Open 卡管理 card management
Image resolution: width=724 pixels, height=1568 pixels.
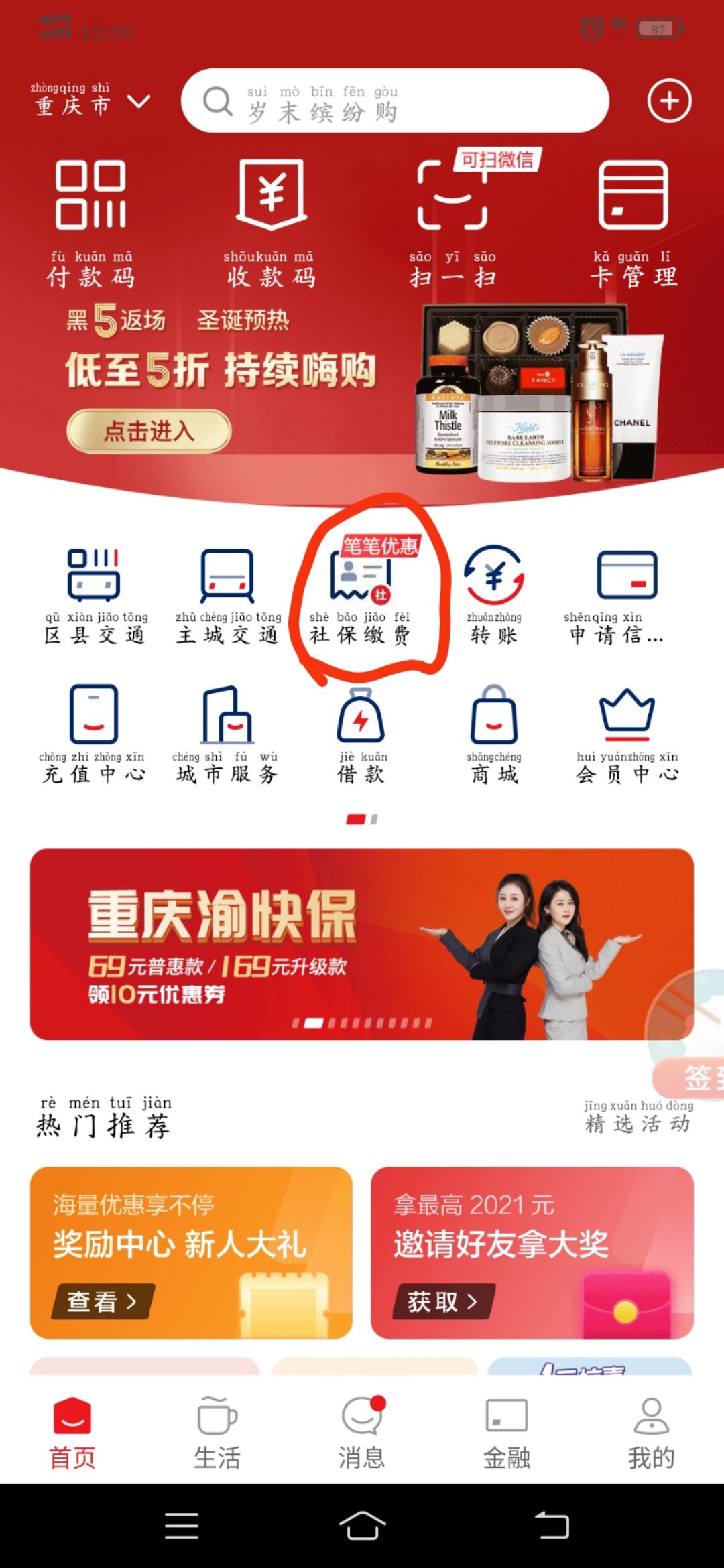coord(633,221)
